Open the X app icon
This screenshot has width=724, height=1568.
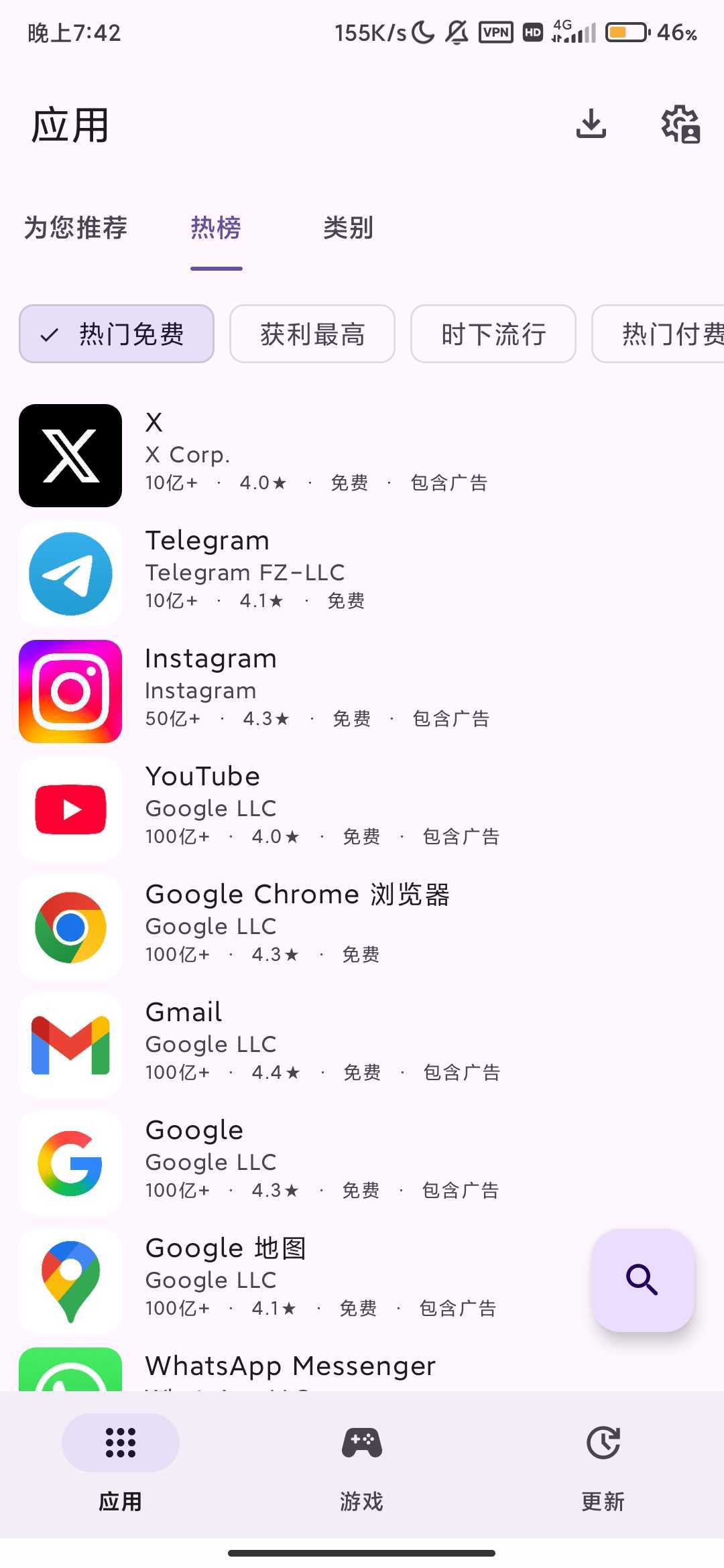point(70,454)
